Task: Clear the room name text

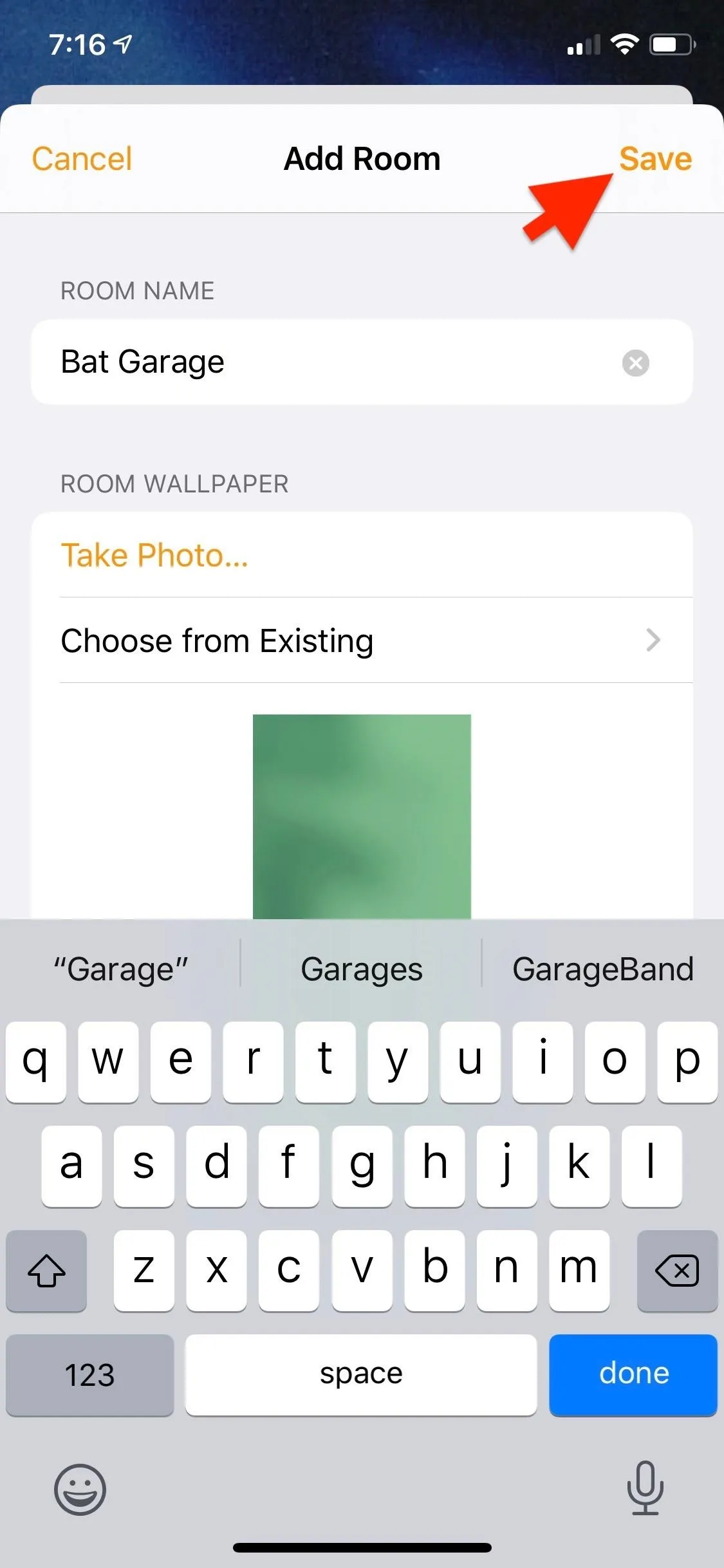Action: 635,362
